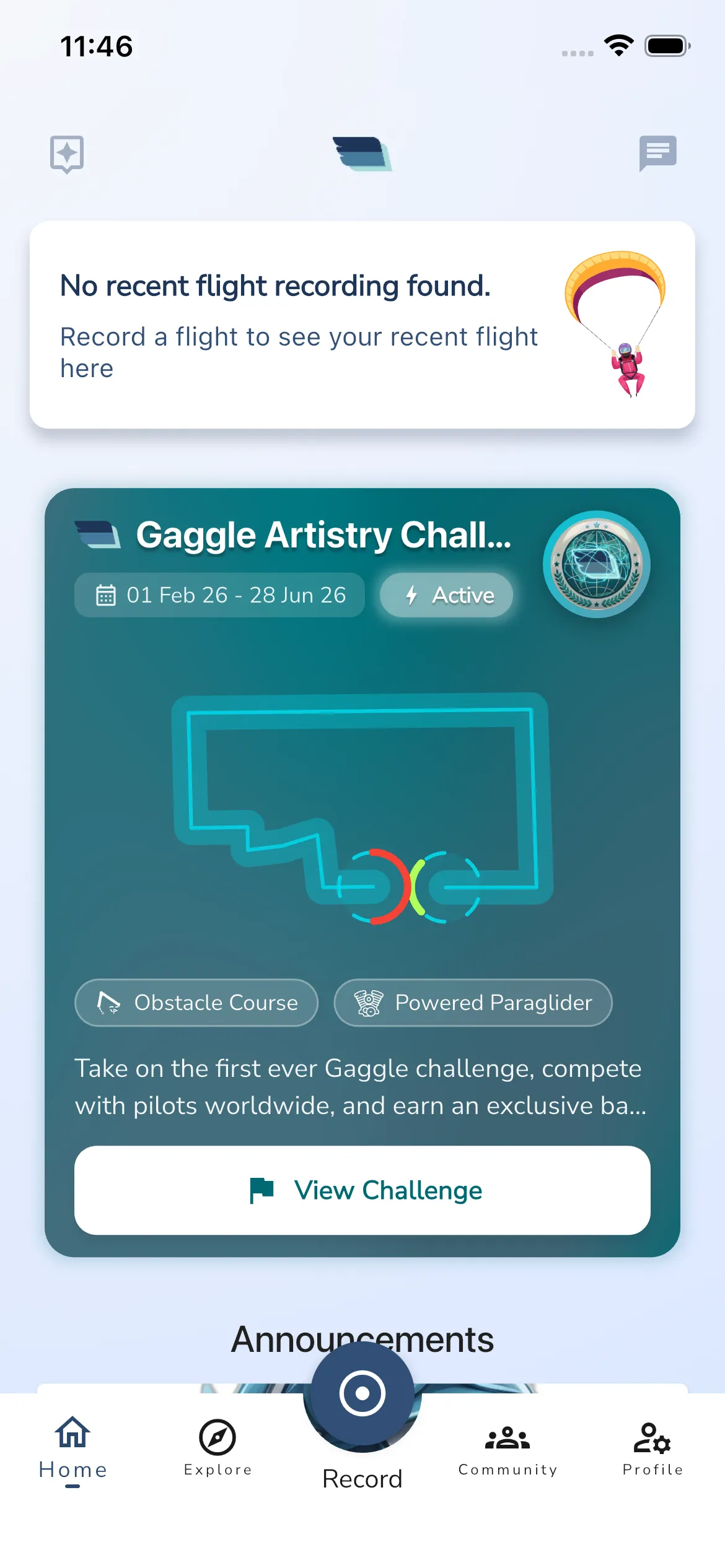The image size is (725, 1568).
Task: Open the no recent flight recording card
Action: (x=362, y=324)
